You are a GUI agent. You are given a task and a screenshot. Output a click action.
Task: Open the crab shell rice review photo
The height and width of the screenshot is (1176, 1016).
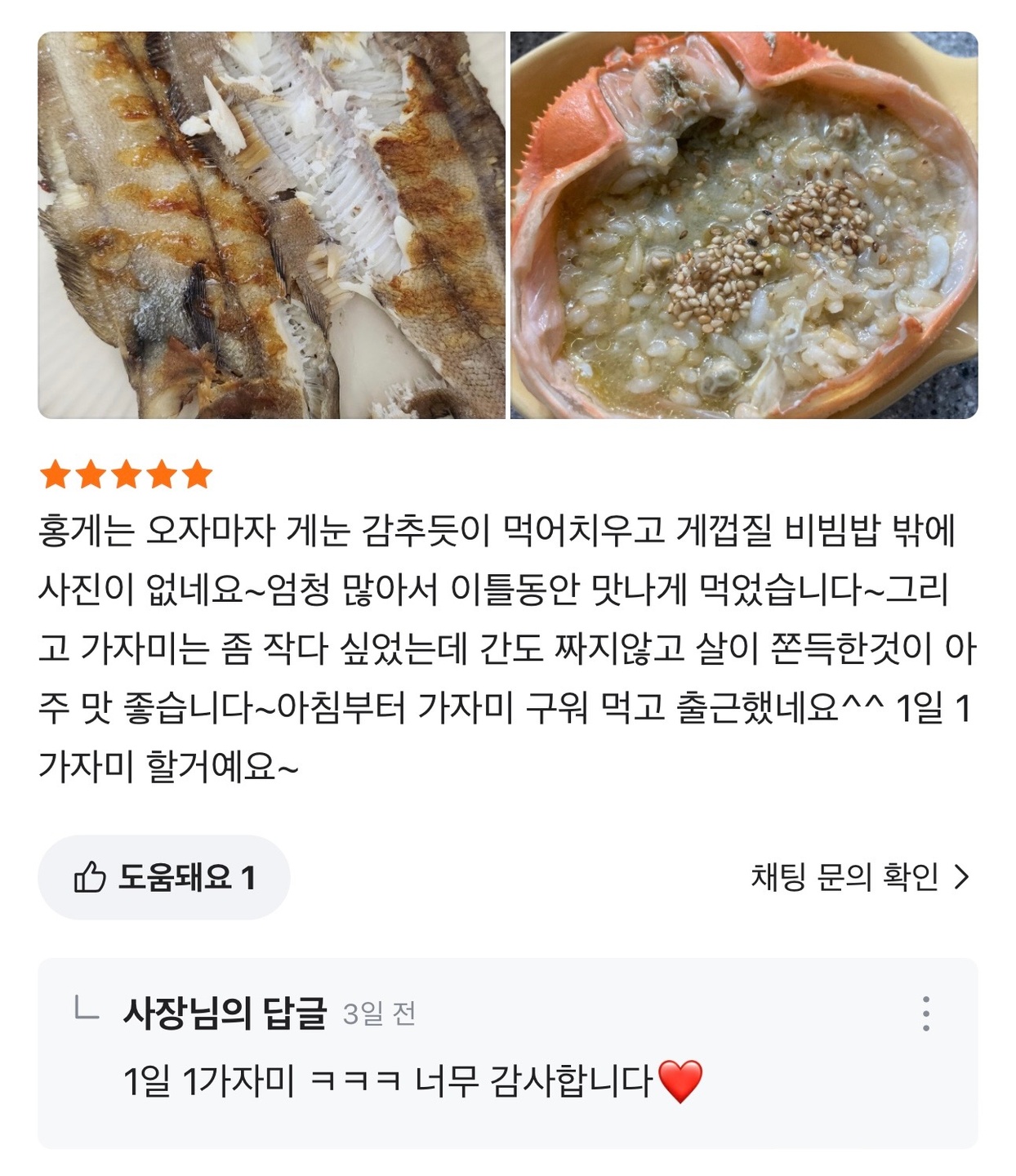click(744, 225)
